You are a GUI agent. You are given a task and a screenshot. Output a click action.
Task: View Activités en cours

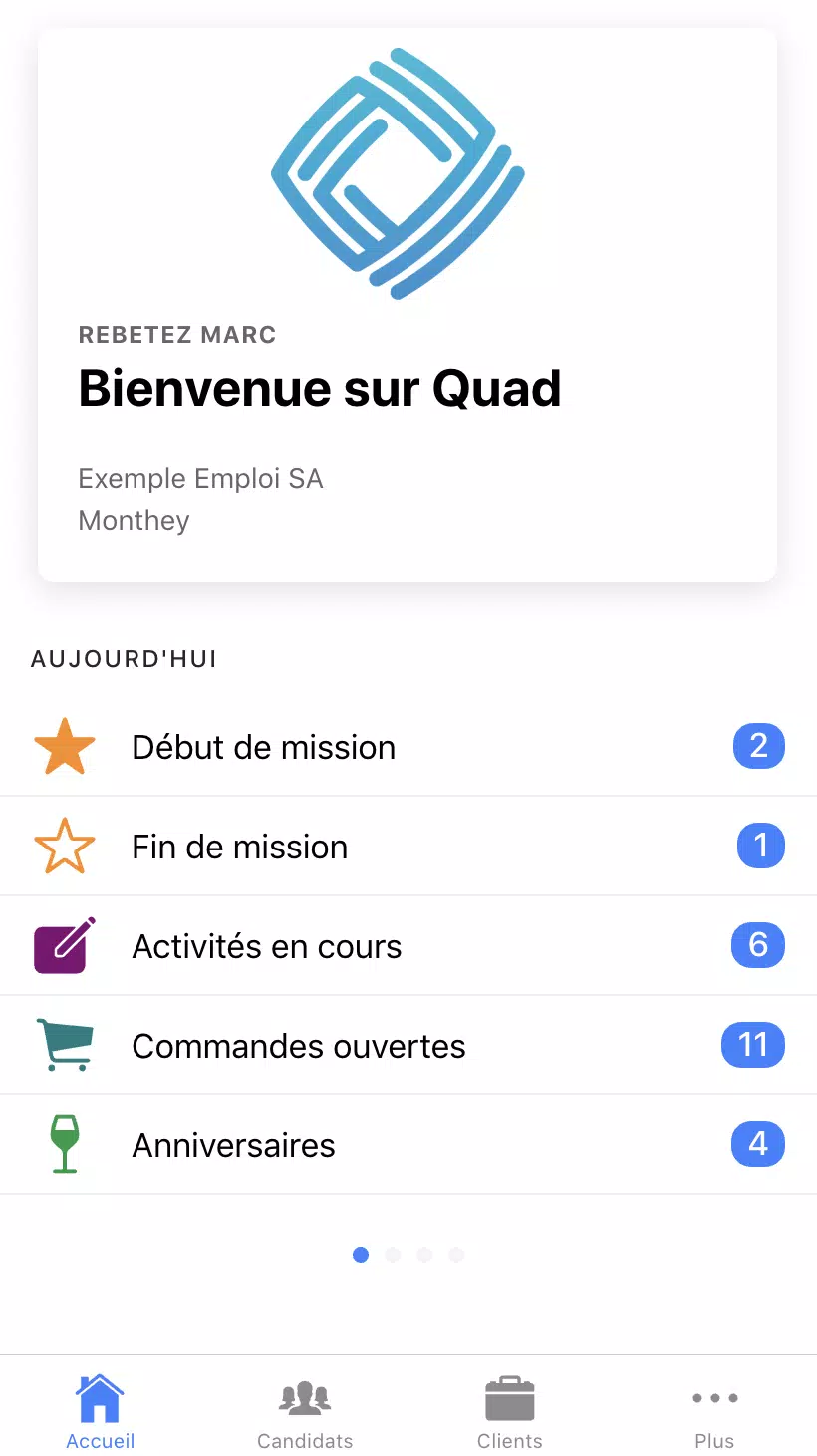[408, 946]
